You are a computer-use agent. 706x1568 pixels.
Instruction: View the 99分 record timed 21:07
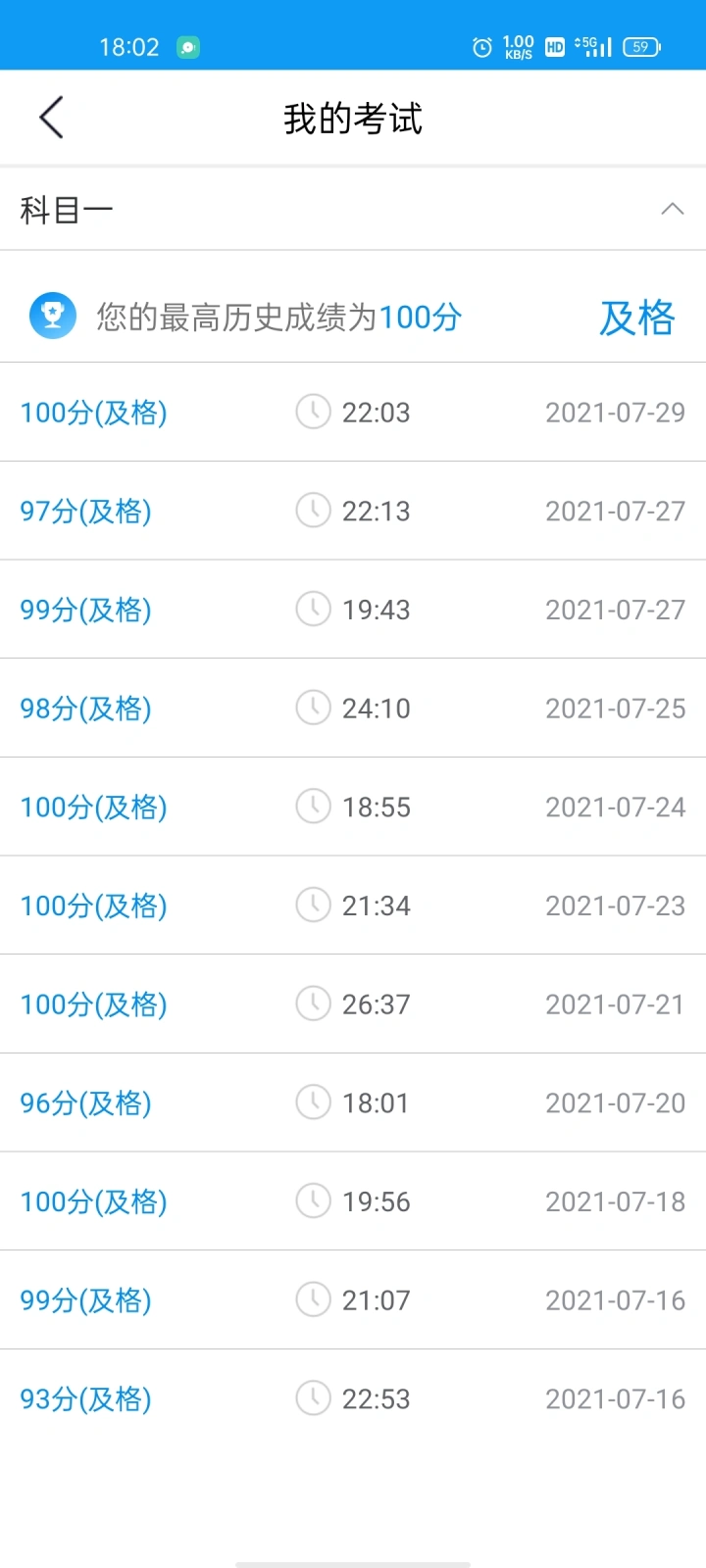point(353,1299)
